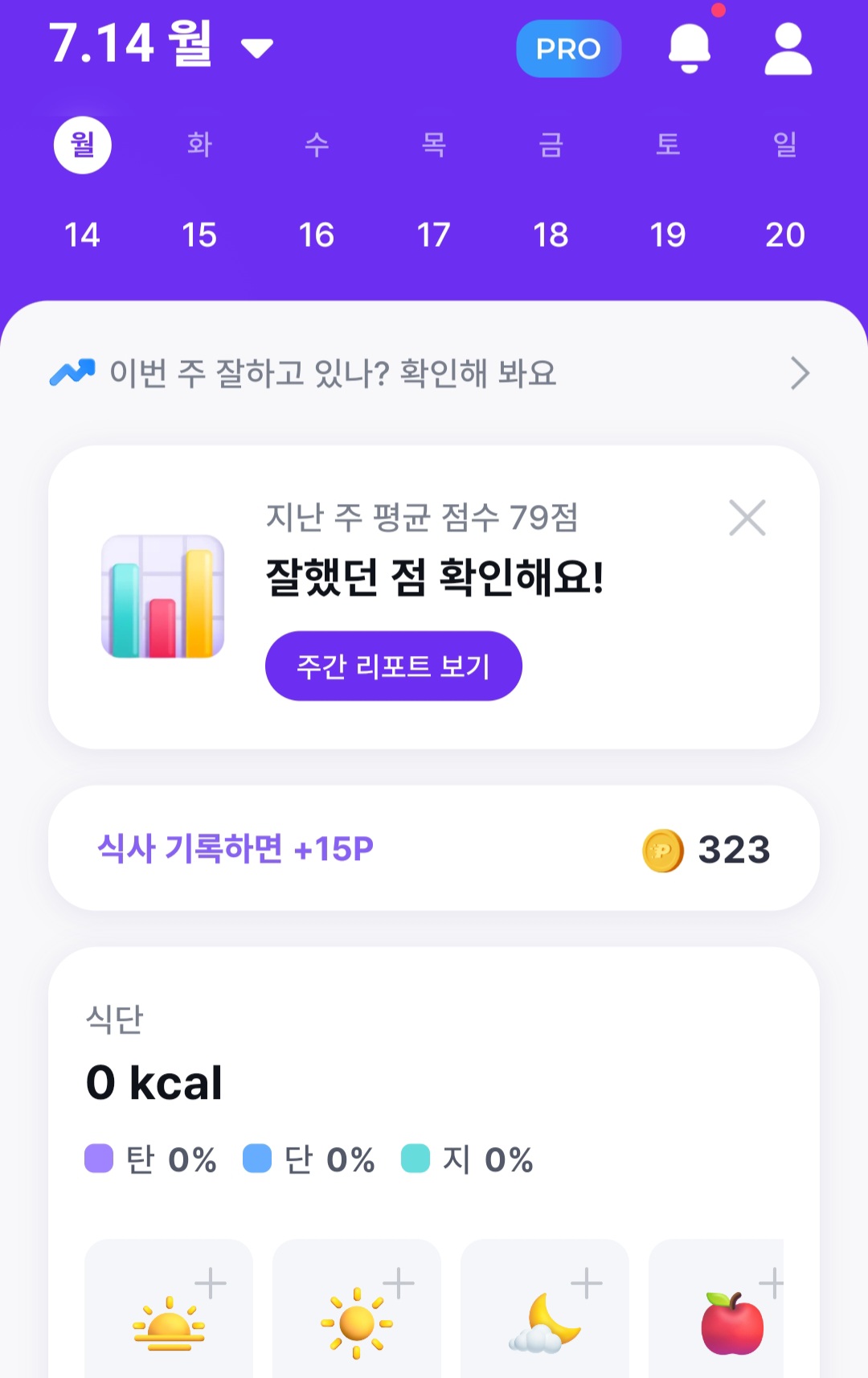Dismiss the weekly score card with the X

click(x=747, y=517)
